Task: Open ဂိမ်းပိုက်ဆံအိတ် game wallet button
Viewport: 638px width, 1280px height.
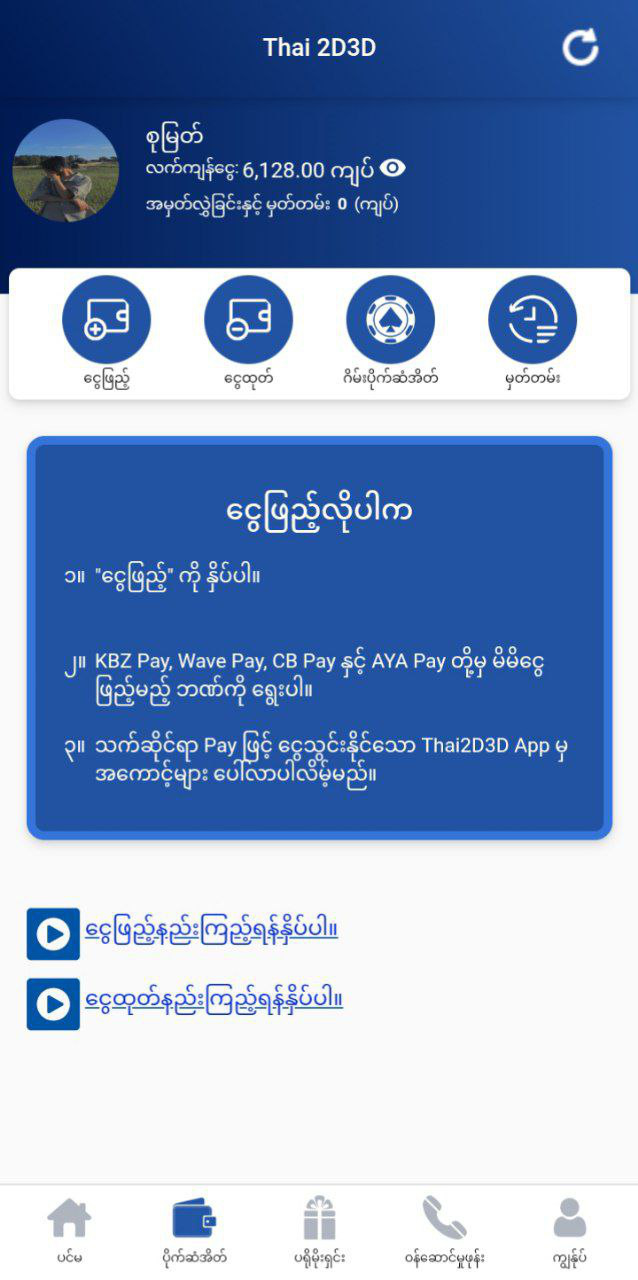Action: (x=390, y=321)
